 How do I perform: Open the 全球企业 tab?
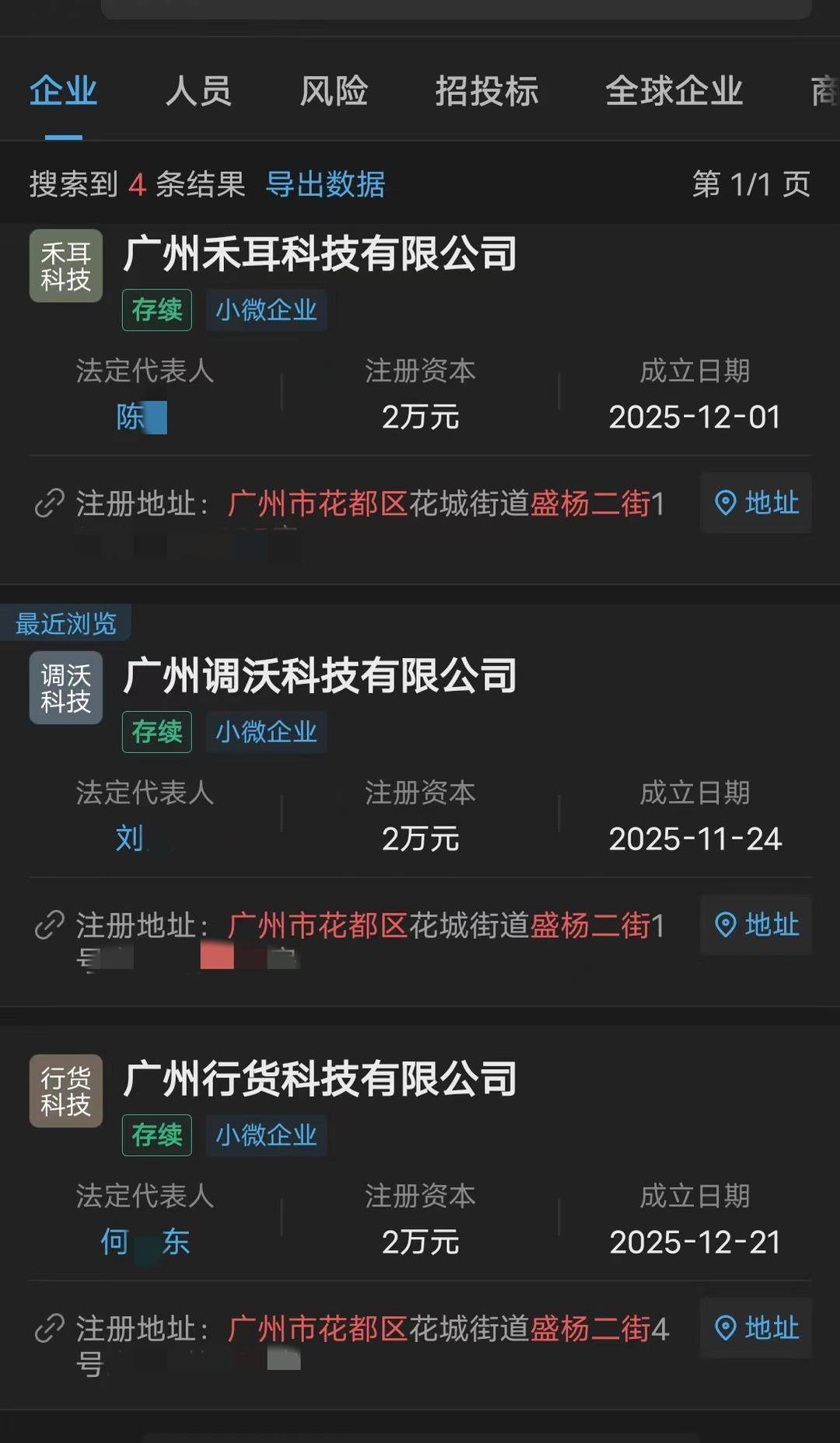[675, 91]
